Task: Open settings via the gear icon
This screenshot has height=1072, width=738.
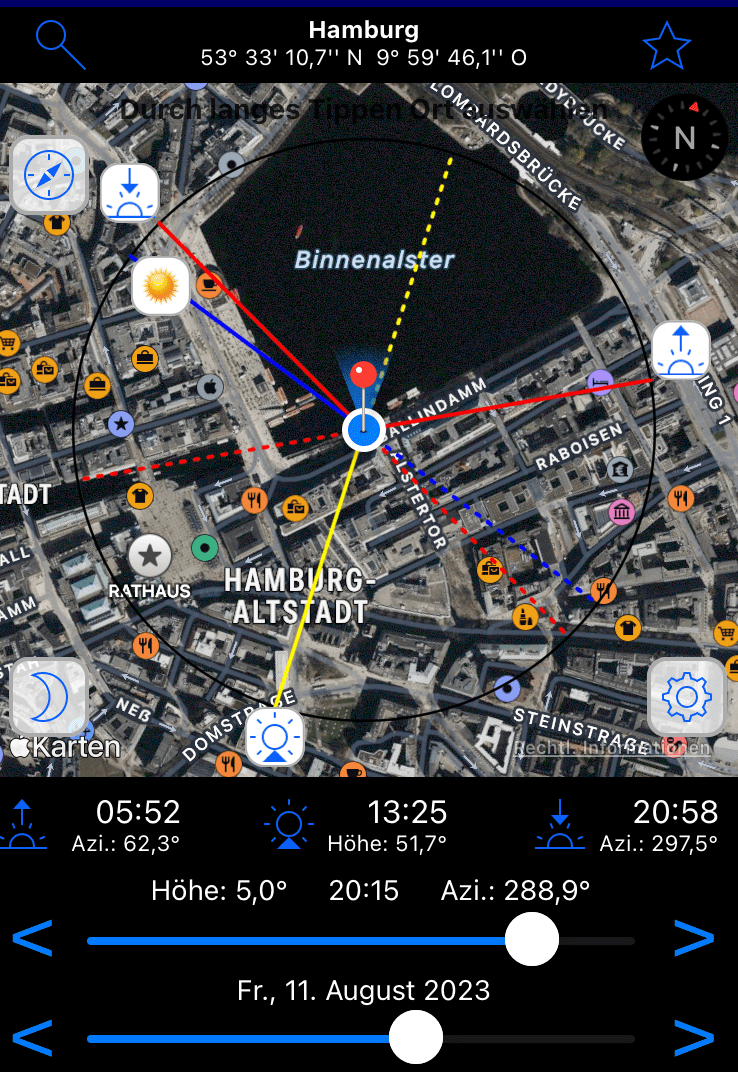Action: [686, 696]
